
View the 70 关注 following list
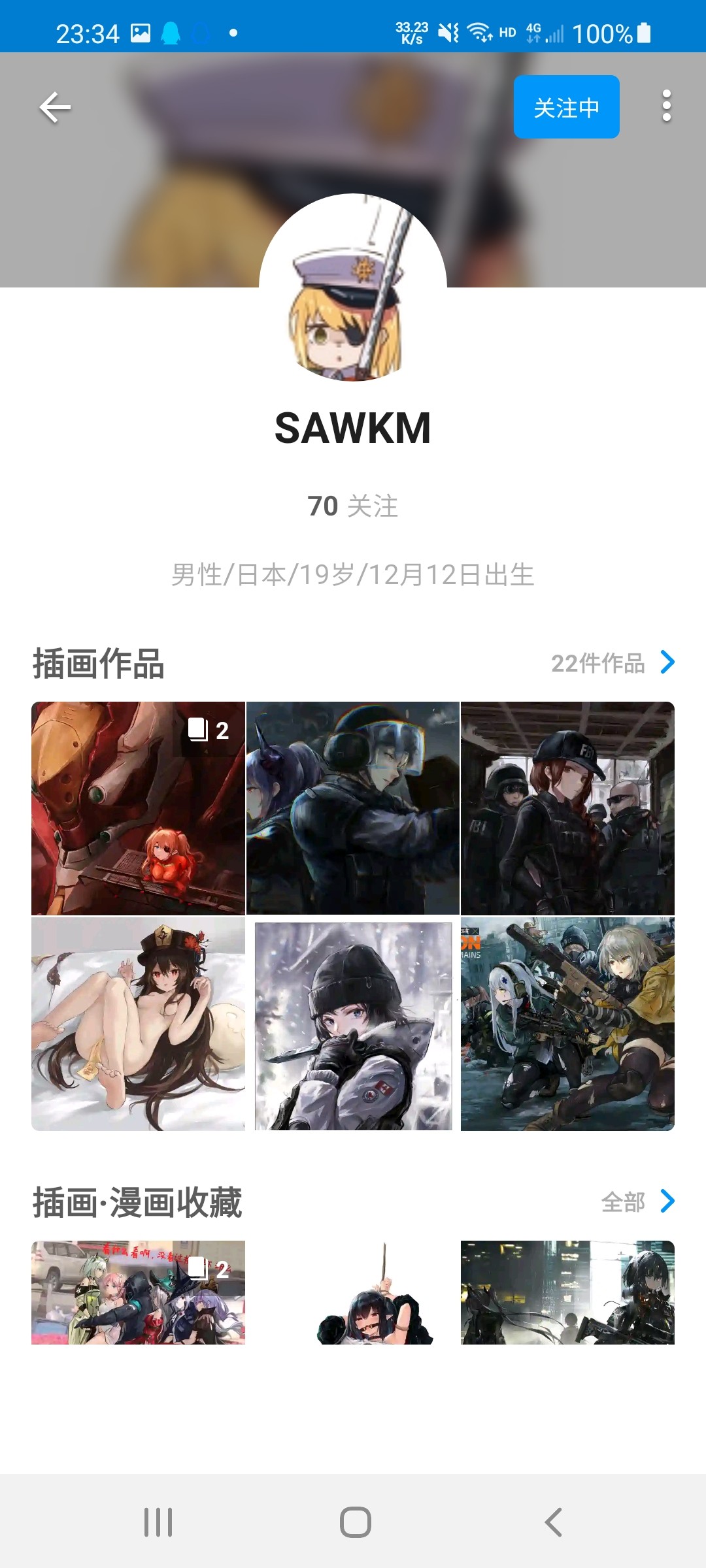coord(353,506)
